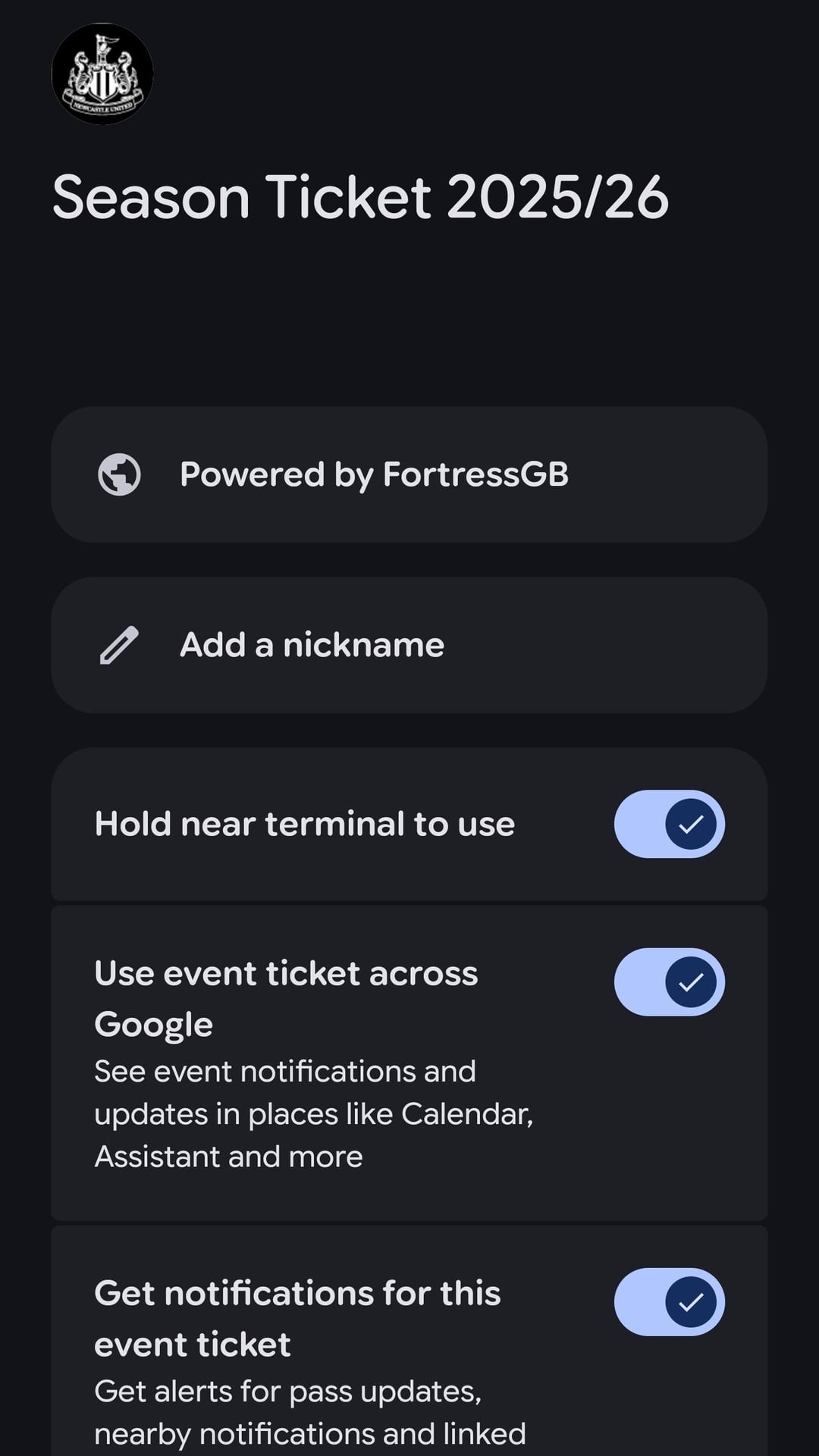Turn off notifications for this event ticket

pyautogui.click(x=669, y=1301)
